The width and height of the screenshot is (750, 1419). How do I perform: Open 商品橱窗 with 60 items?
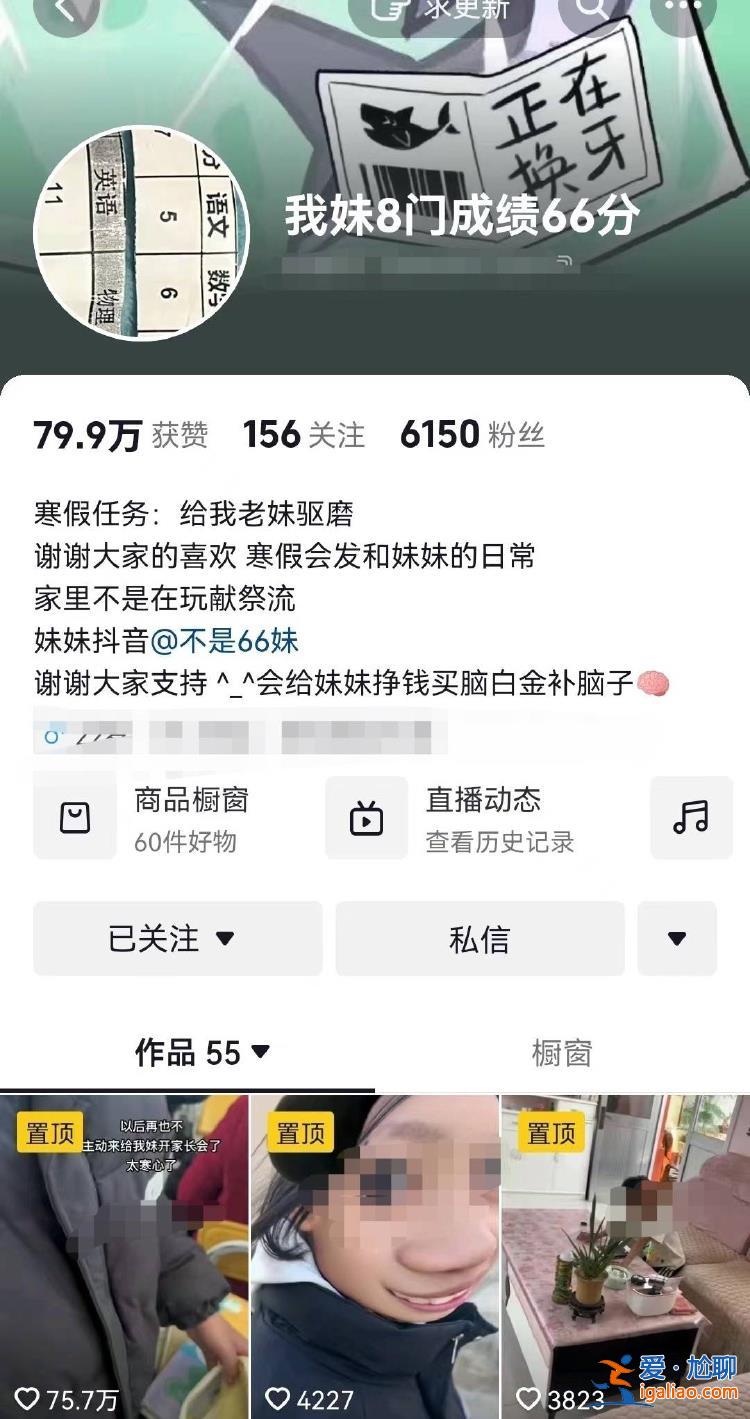[x=142, y=818]
